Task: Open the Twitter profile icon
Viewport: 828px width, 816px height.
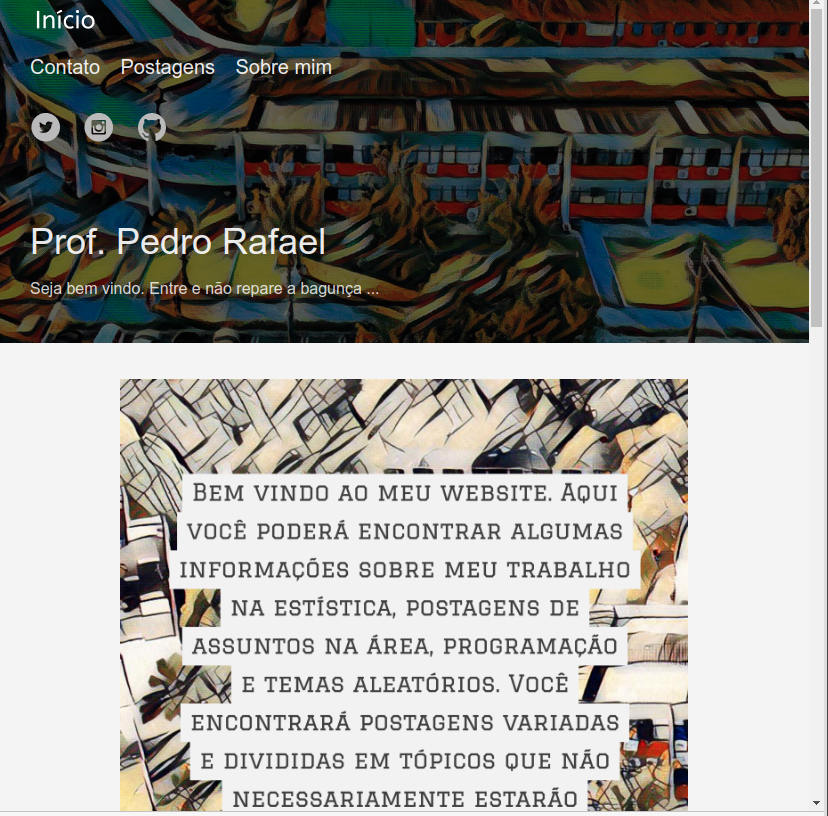Action: pos(46,127)
